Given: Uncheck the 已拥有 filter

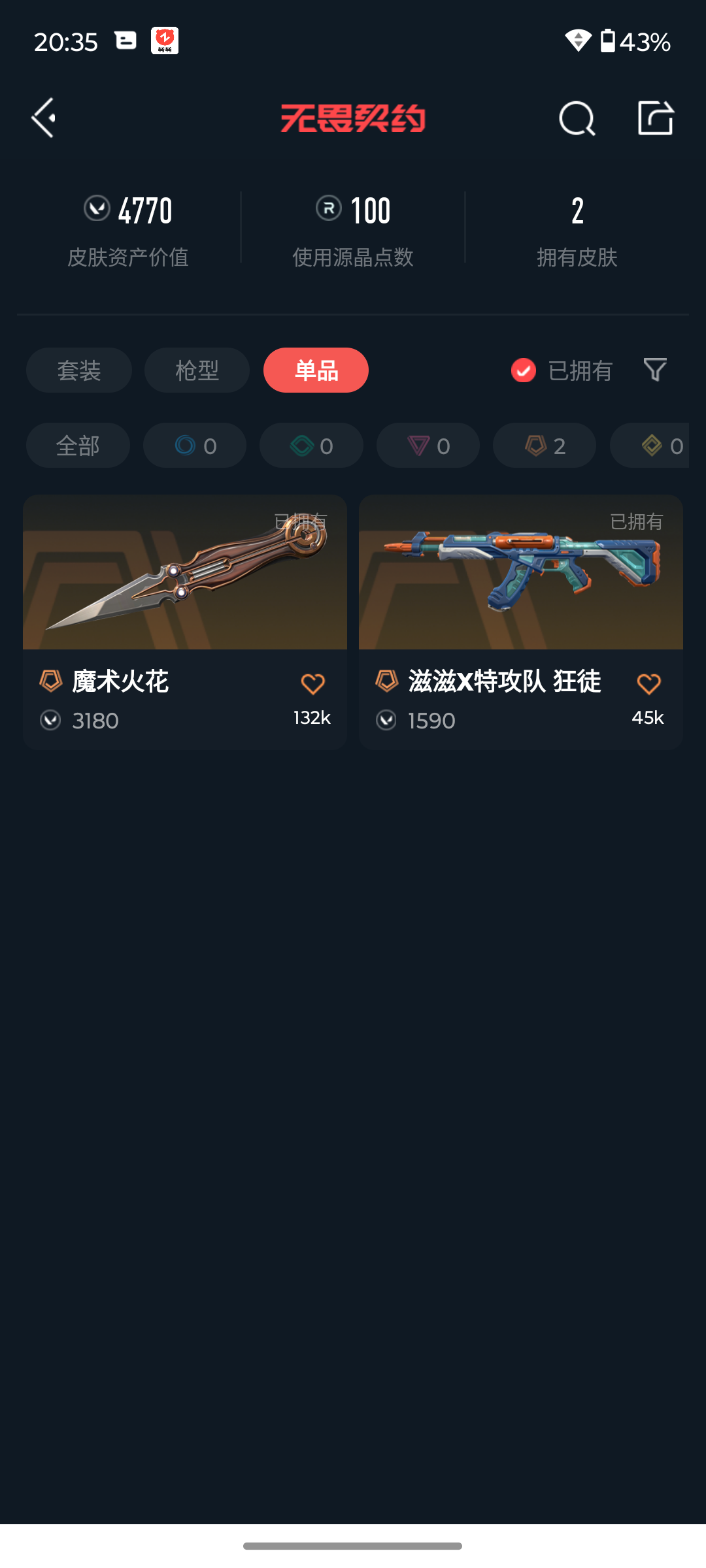Looking at the screenshot, I should [x=562, y=370].
